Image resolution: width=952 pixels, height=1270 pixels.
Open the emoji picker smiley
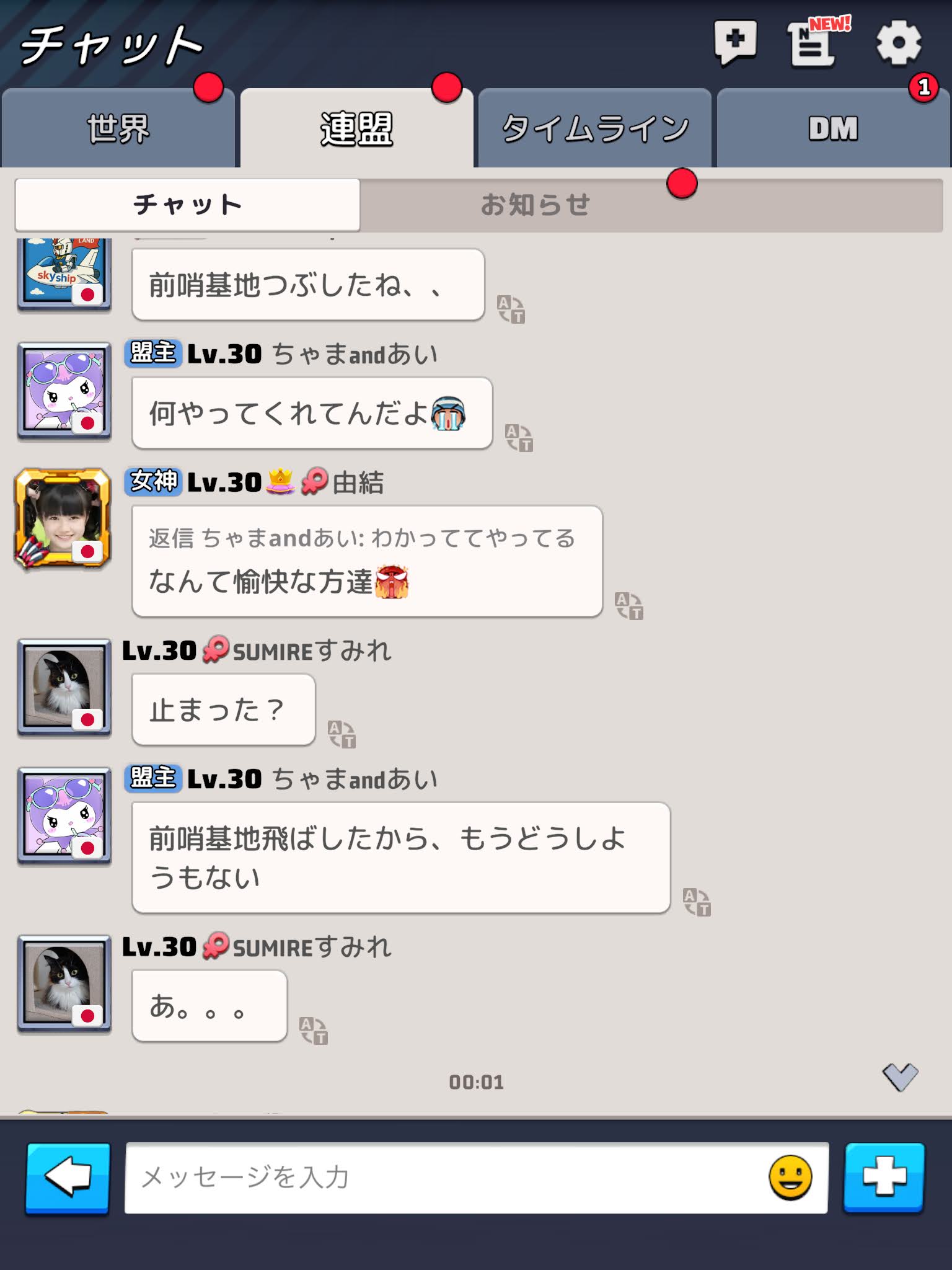(x=790, y=1177)
